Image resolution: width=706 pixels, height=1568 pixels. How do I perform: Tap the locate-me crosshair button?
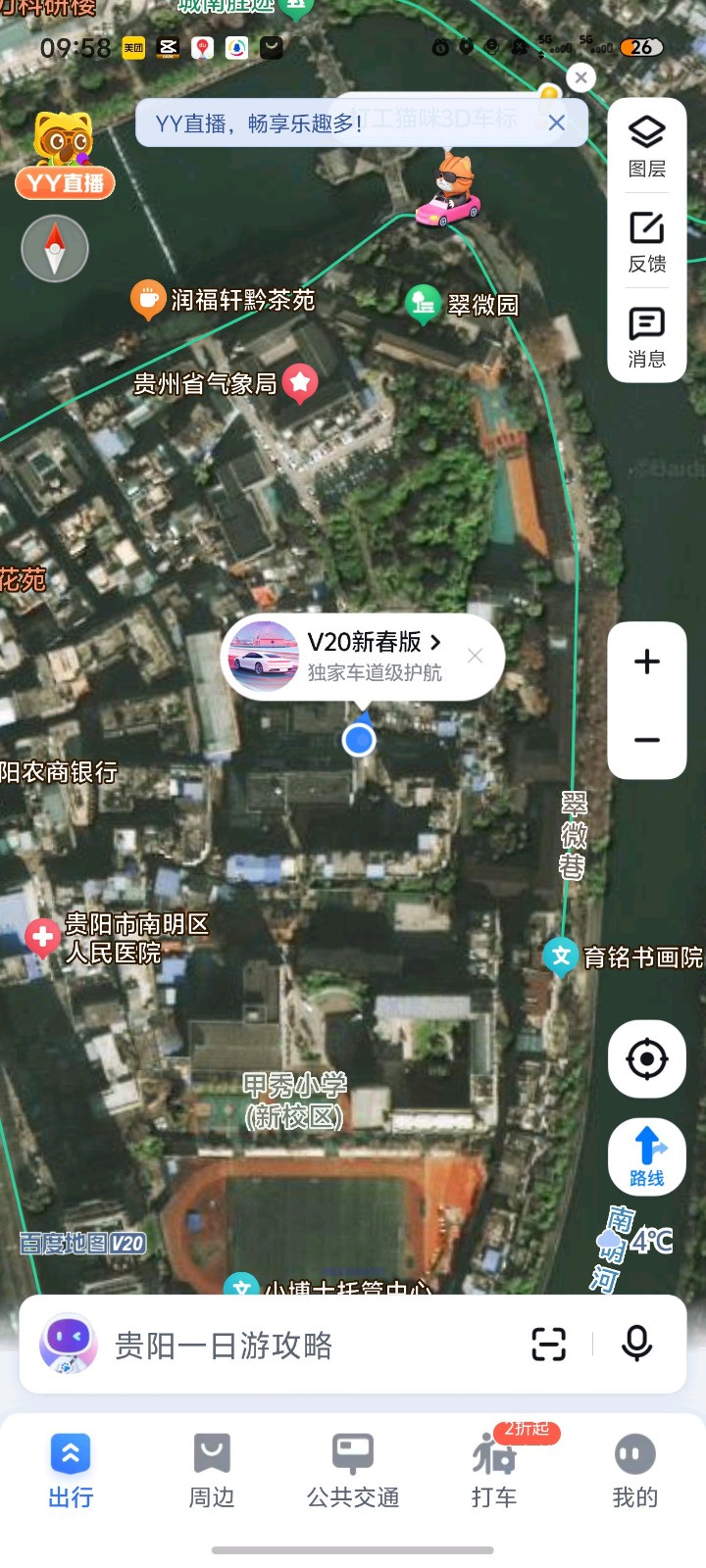646,1058
